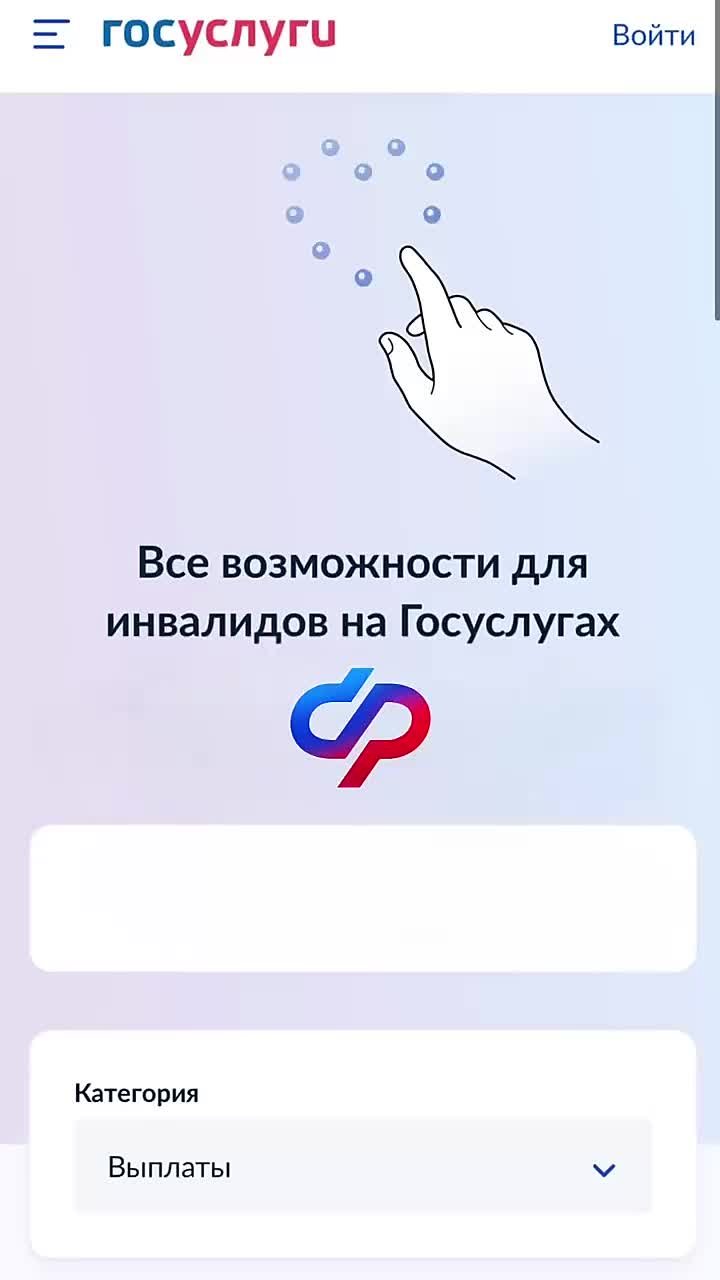Tap the Войти login link

[x=653, y=35]
